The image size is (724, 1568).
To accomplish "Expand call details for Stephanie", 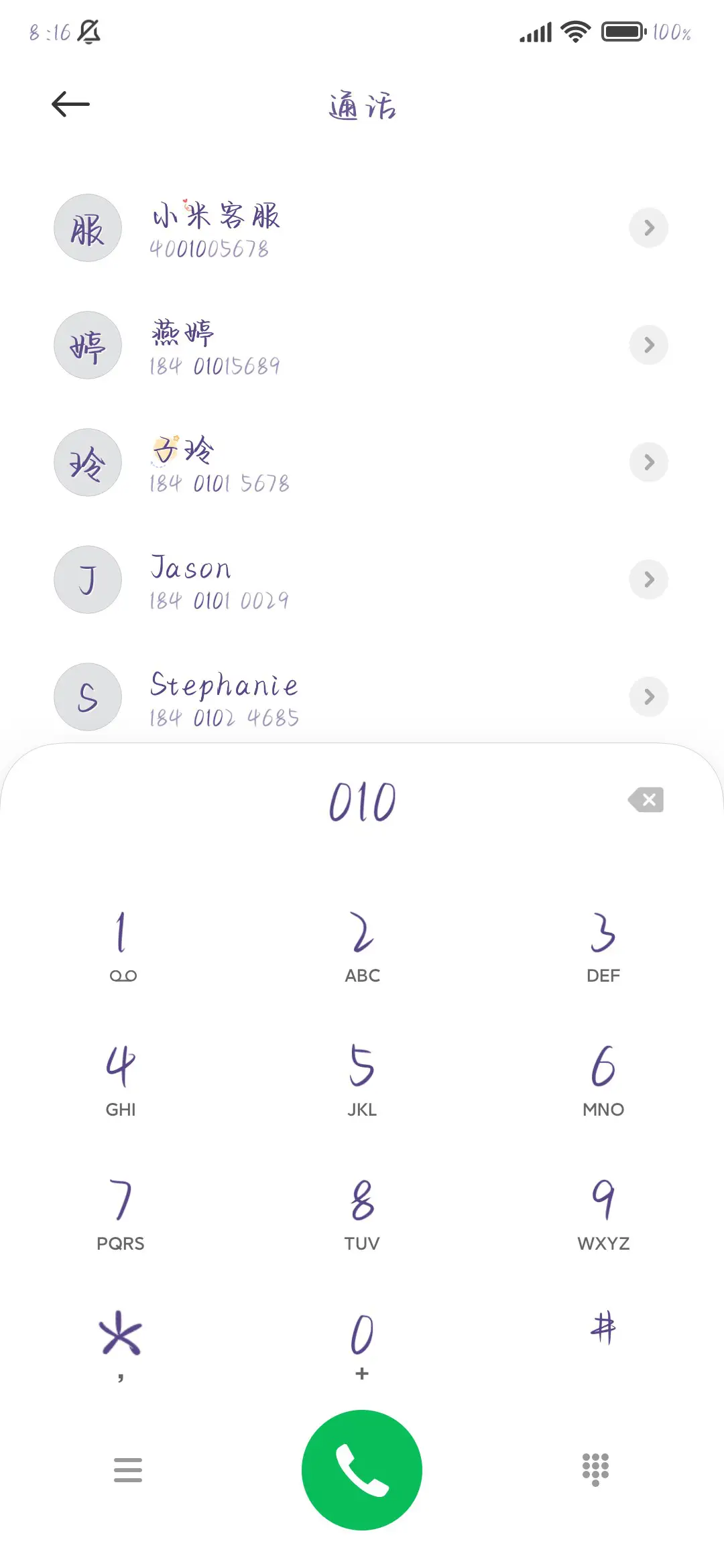I will (648, 697).
